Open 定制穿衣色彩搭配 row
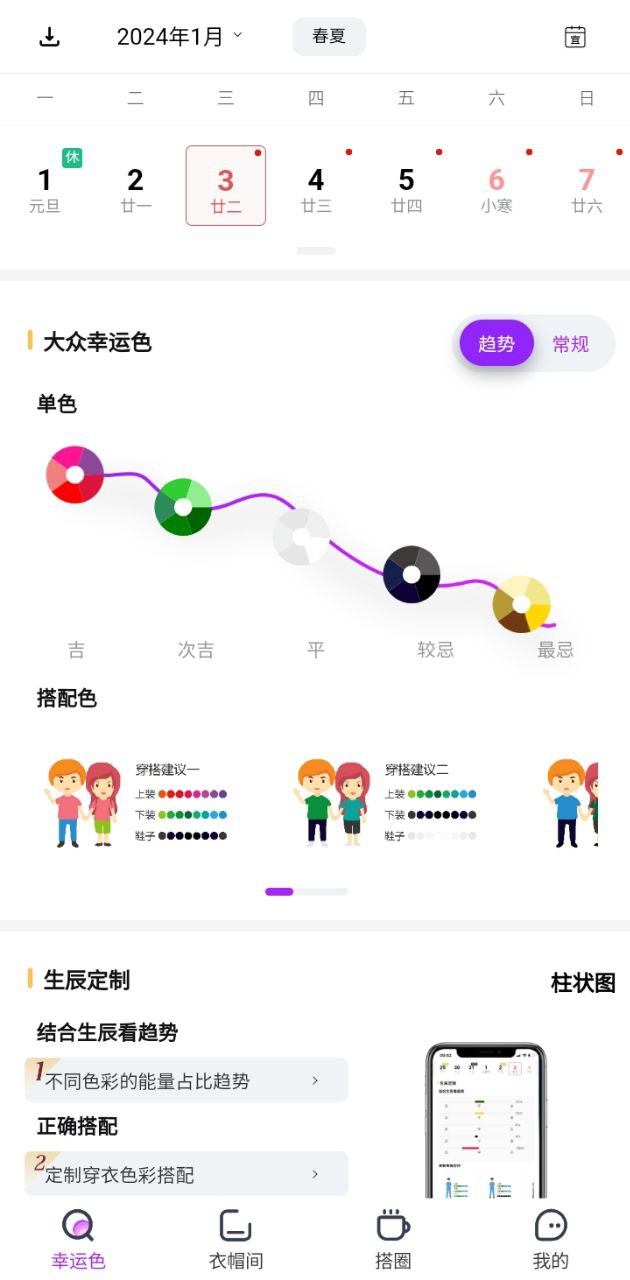630x1280 pixels. coord(187,1174)
